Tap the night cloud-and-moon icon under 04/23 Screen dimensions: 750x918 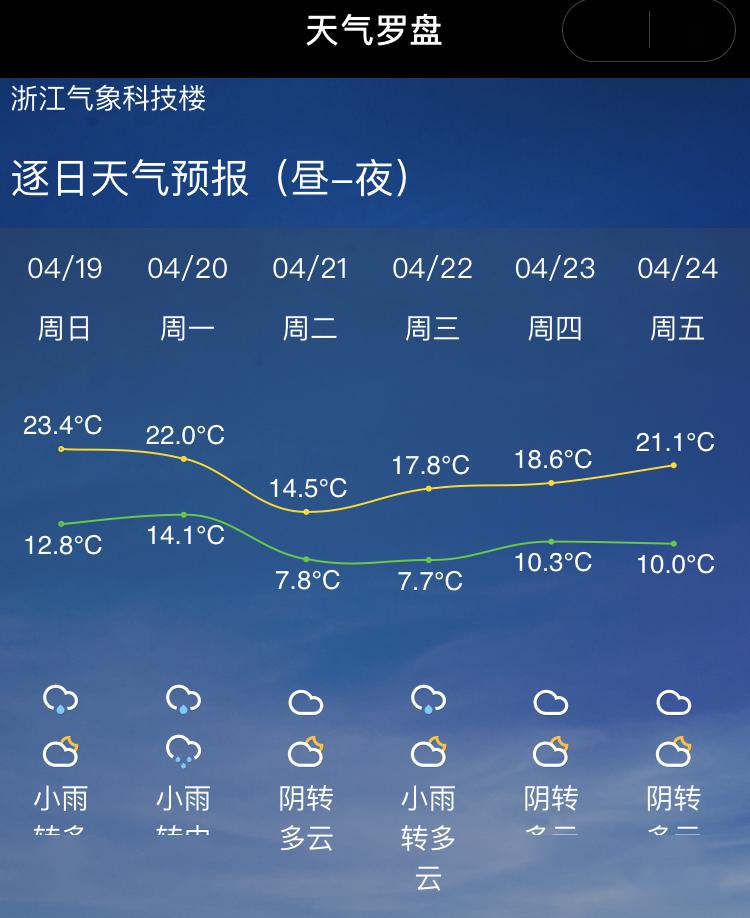coord(552,750)
